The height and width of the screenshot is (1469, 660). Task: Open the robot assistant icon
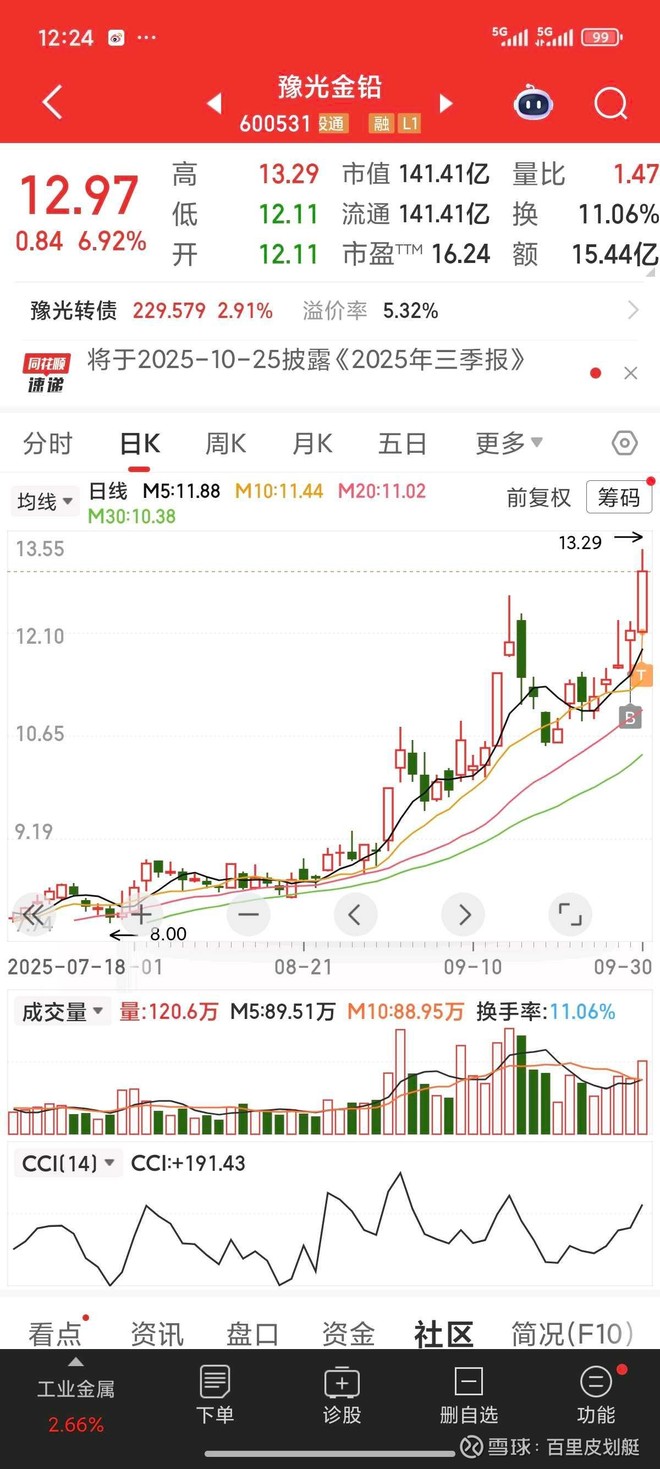click(533, 102)
